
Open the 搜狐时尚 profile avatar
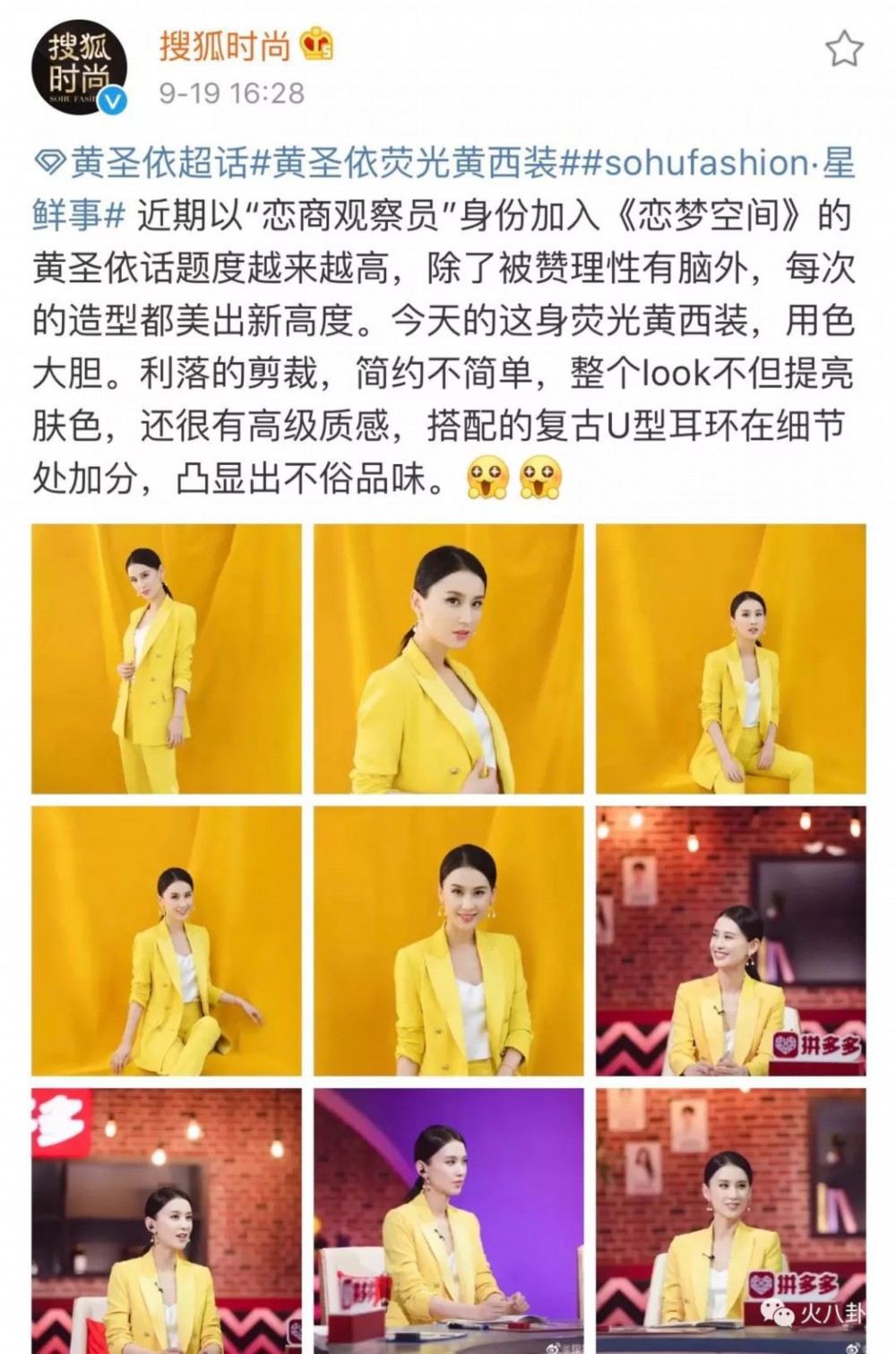coord(79,69)
